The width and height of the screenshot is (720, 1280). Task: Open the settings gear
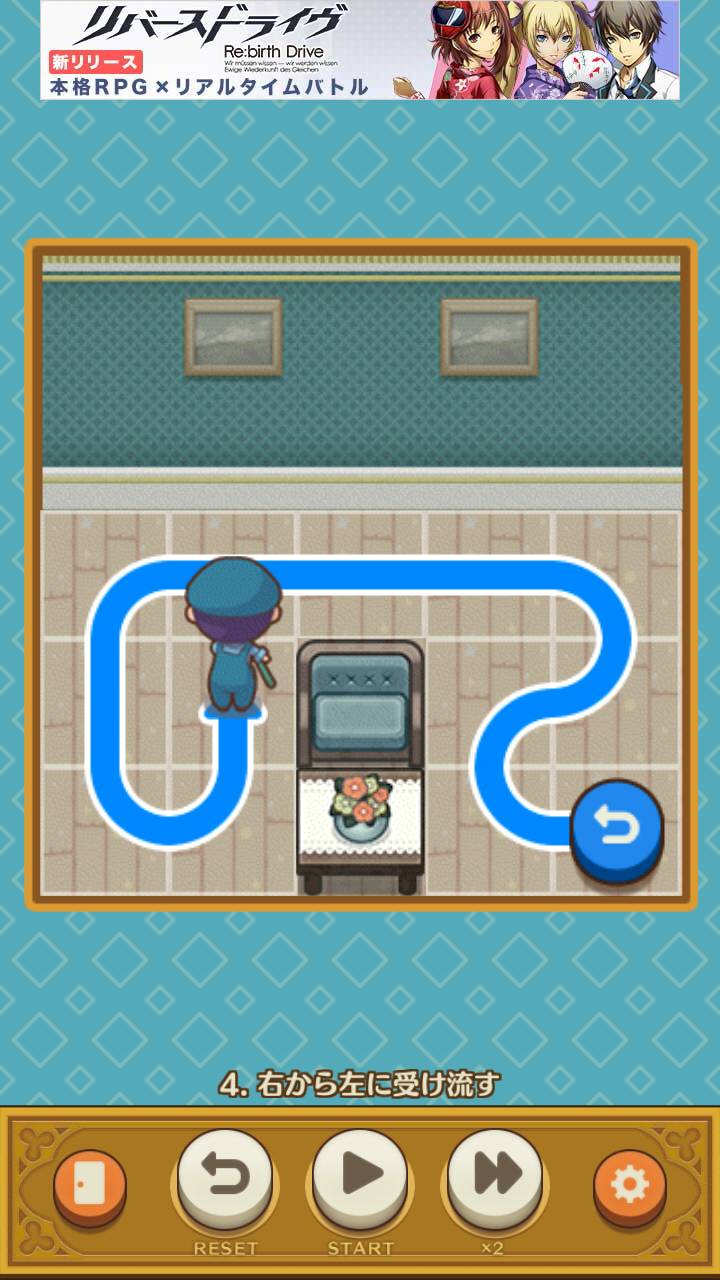click(x=629, y=1186)
